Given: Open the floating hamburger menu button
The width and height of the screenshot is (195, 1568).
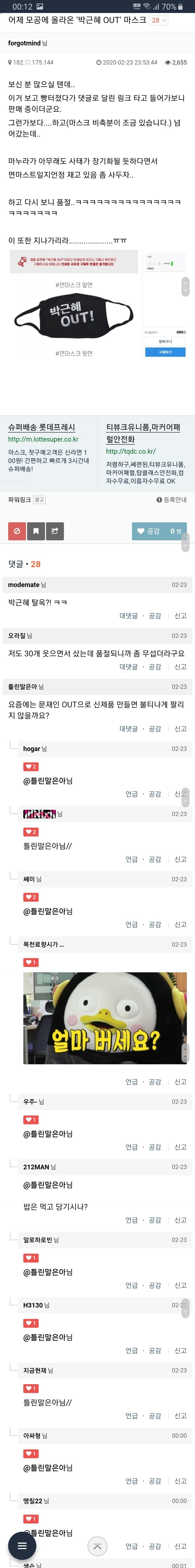Looking at the screenshot, I should coord(22,1545).
